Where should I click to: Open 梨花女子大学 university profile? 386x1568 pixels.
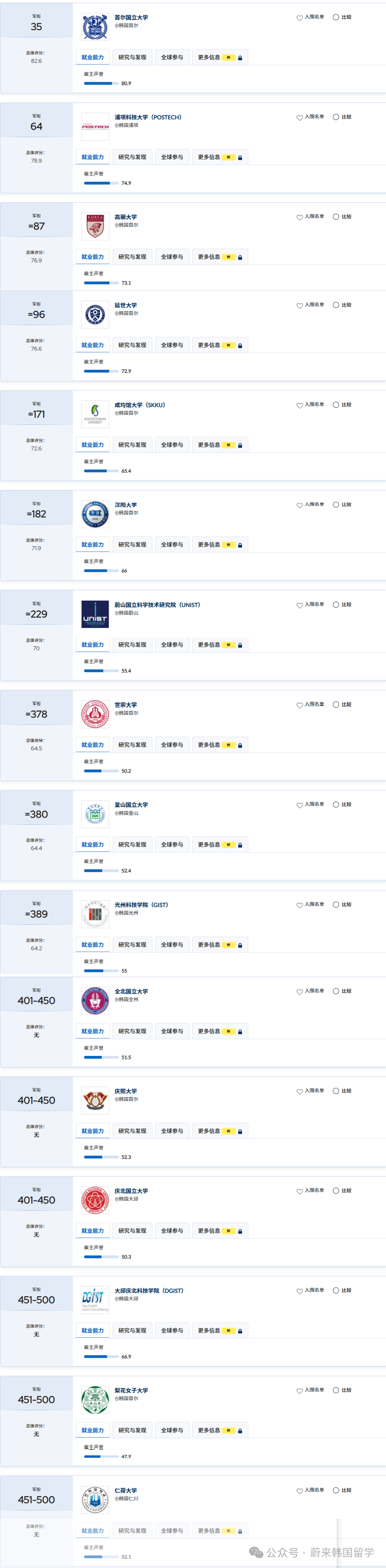131,1390
